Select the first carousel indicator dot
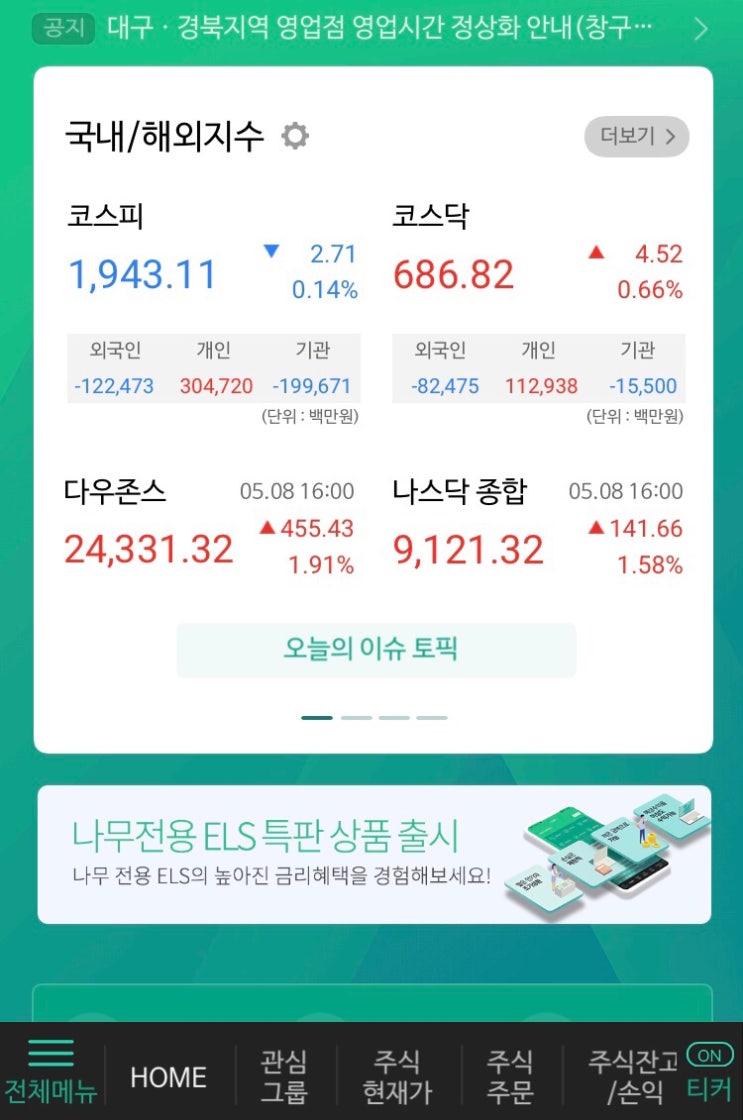743x1120 pixels. [x=316, y=716]
